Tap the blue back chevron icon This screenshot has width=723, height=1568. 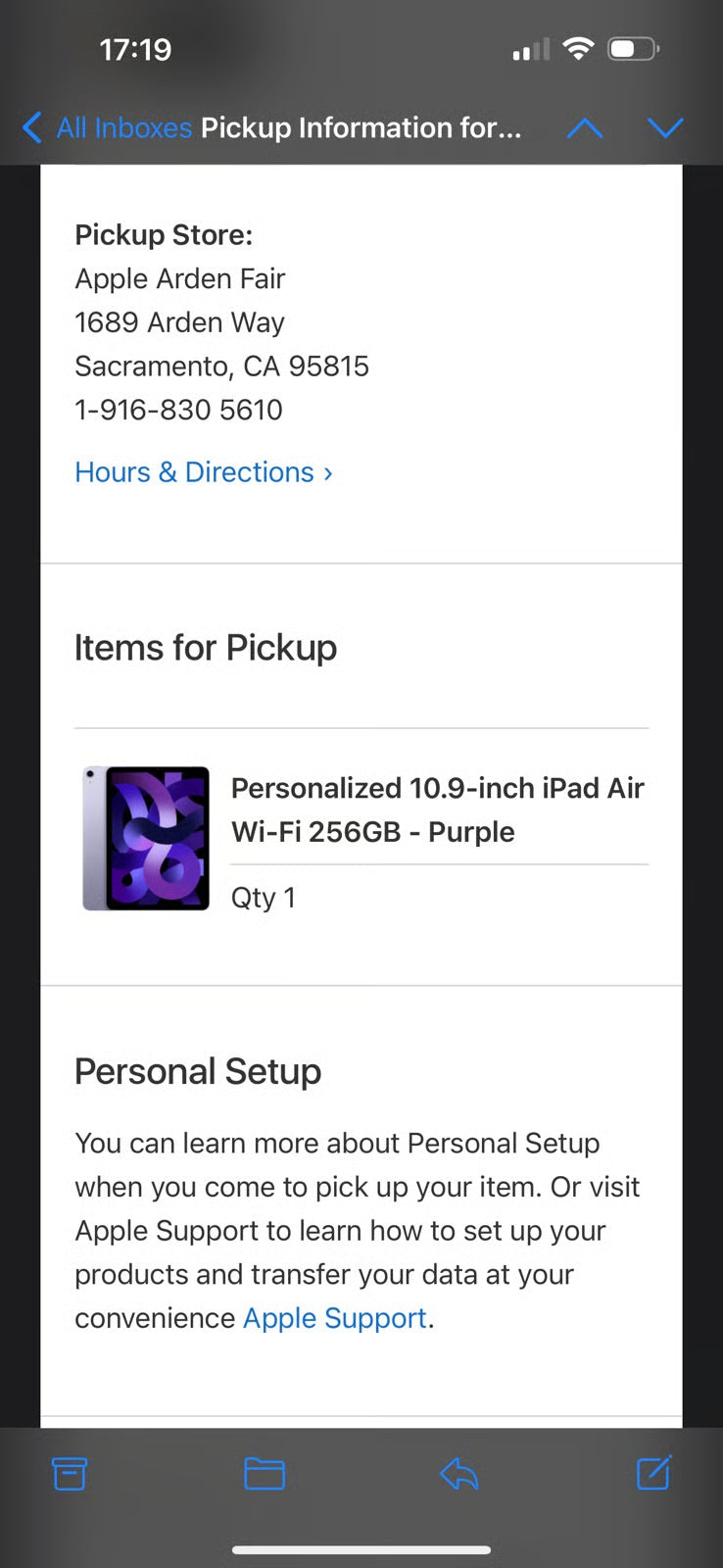point(30,127)
